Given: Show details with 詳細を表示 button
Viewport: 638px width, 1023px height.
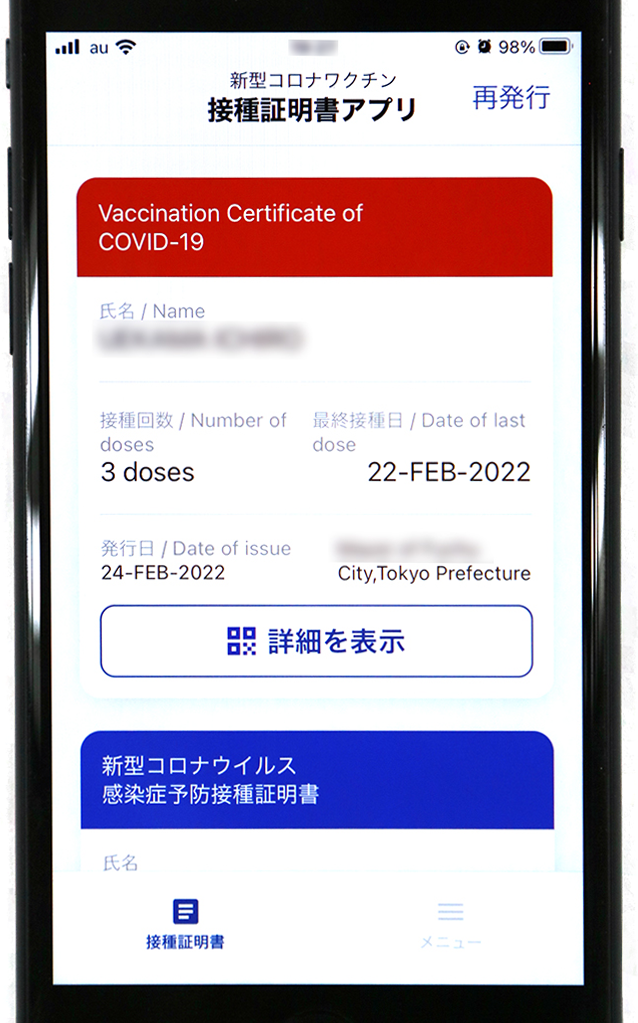Looking at the screenshot, I should [x=316, y=641].
